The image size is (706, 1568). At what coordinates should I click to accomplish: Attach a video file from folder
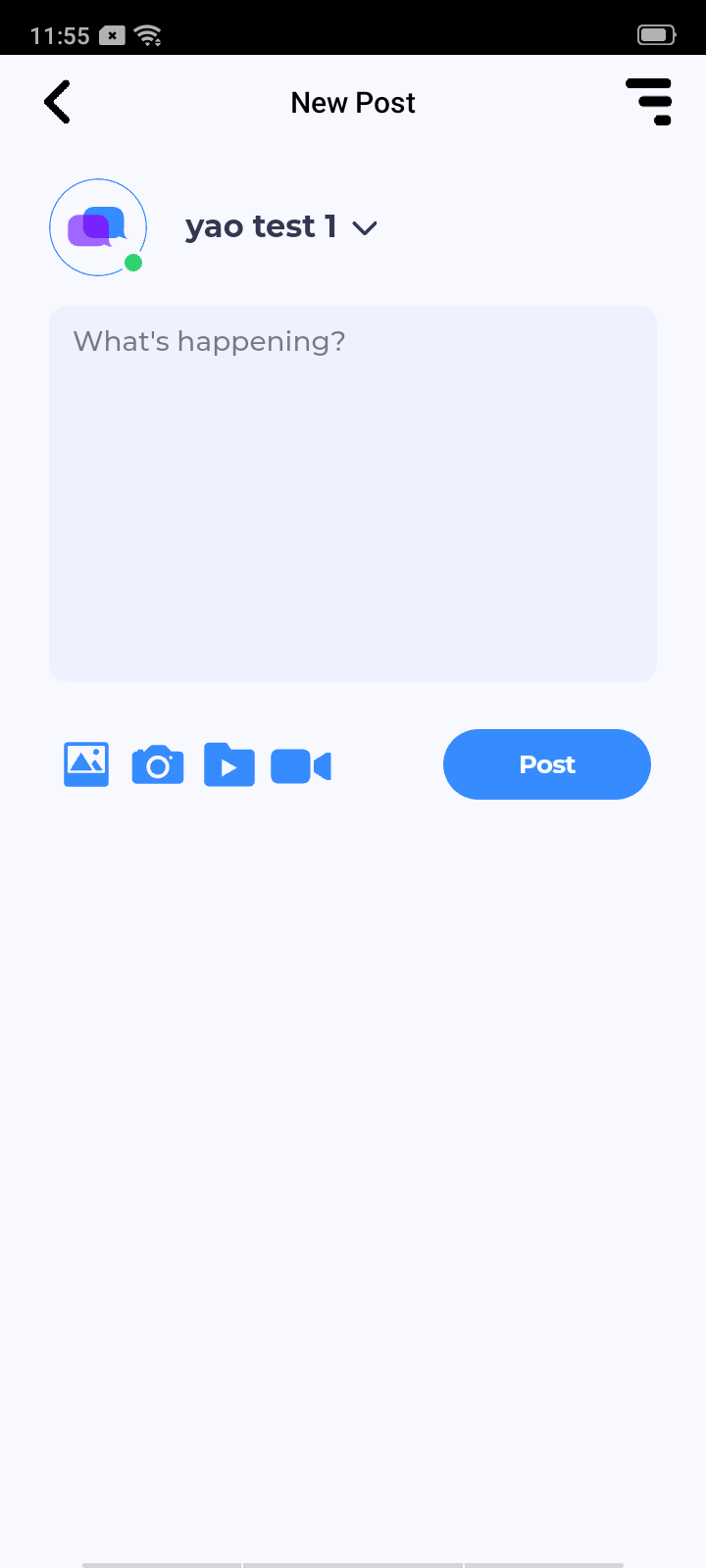tap(229, 765)
